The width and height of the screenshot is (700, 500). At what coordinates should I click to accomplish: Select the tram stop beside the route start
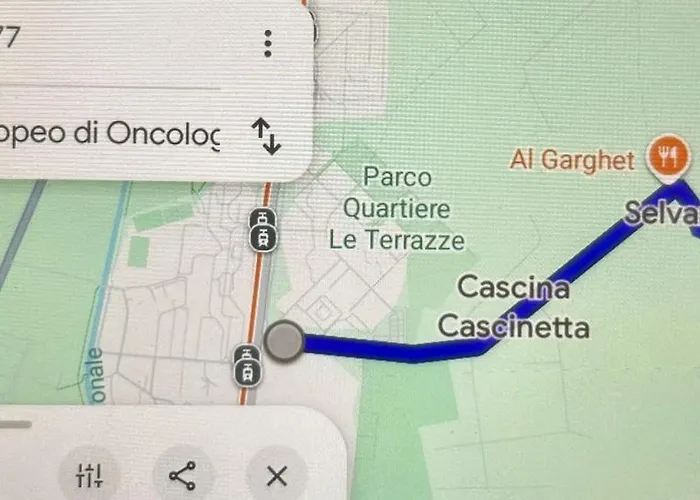click(245, 364)
